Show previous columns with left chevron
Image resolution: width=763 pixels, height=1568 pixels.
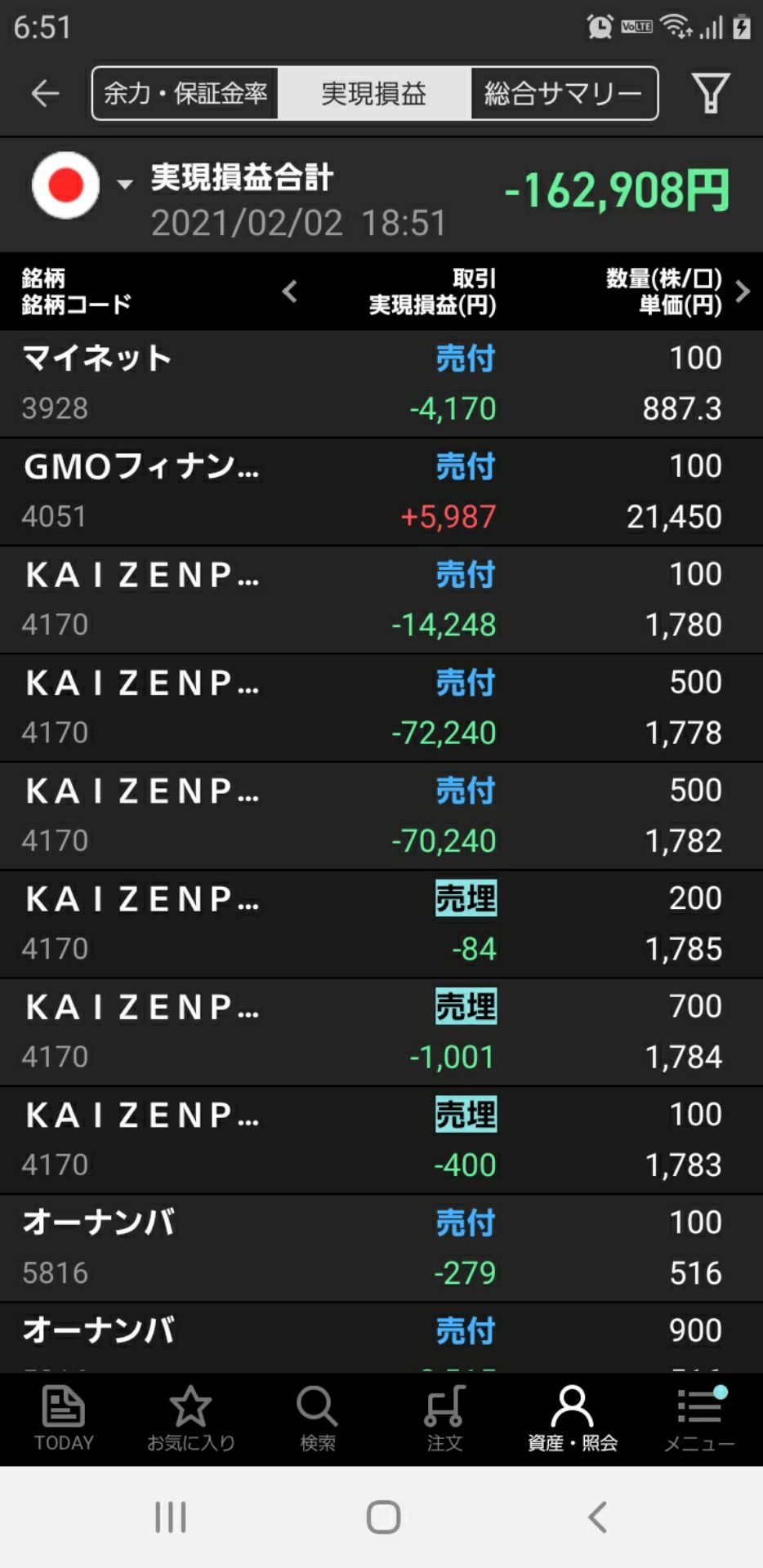pyautogui.click(x=289, y=292)
